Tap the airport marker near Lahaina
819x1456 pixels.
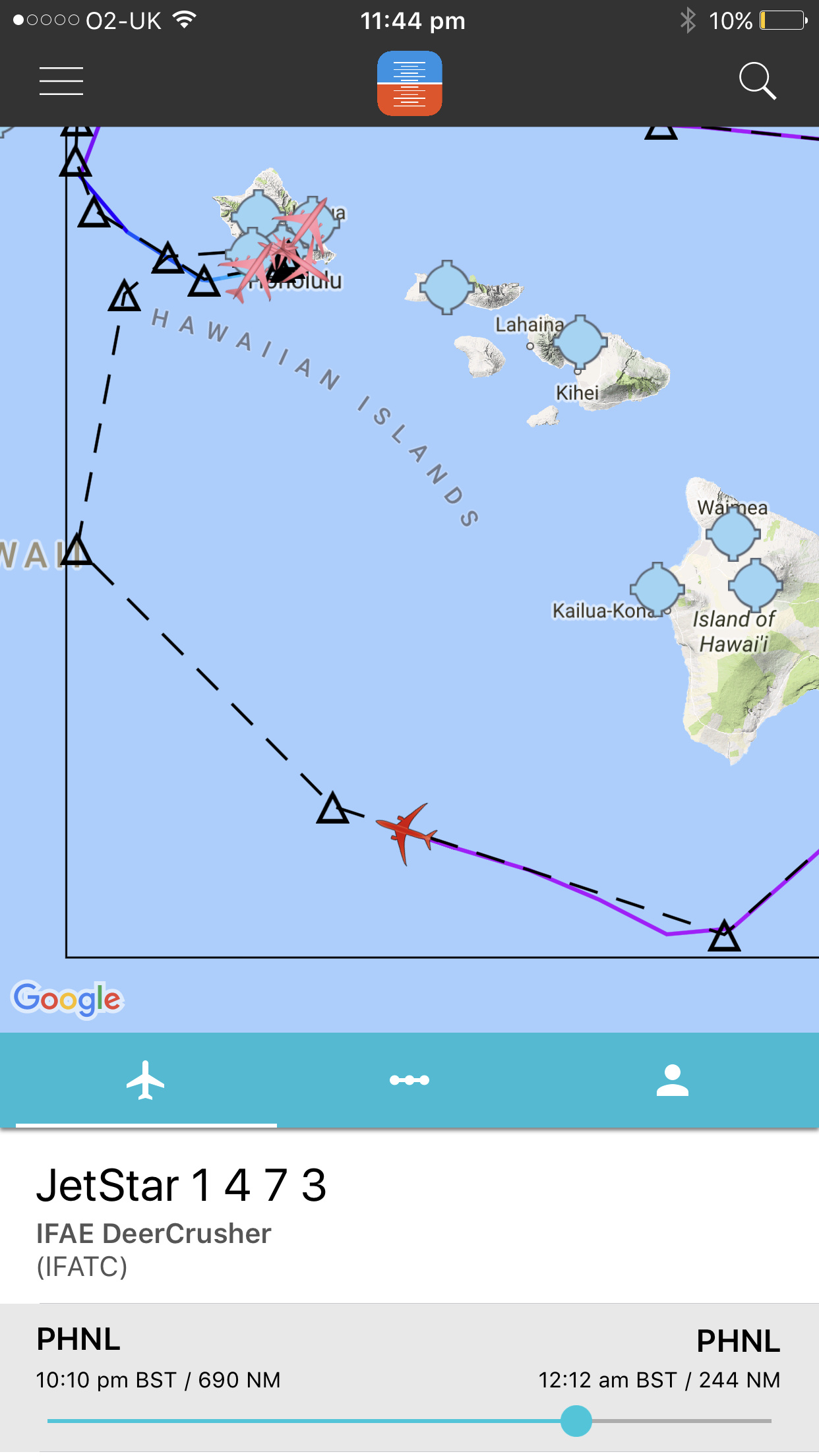[x=580, y=342]
